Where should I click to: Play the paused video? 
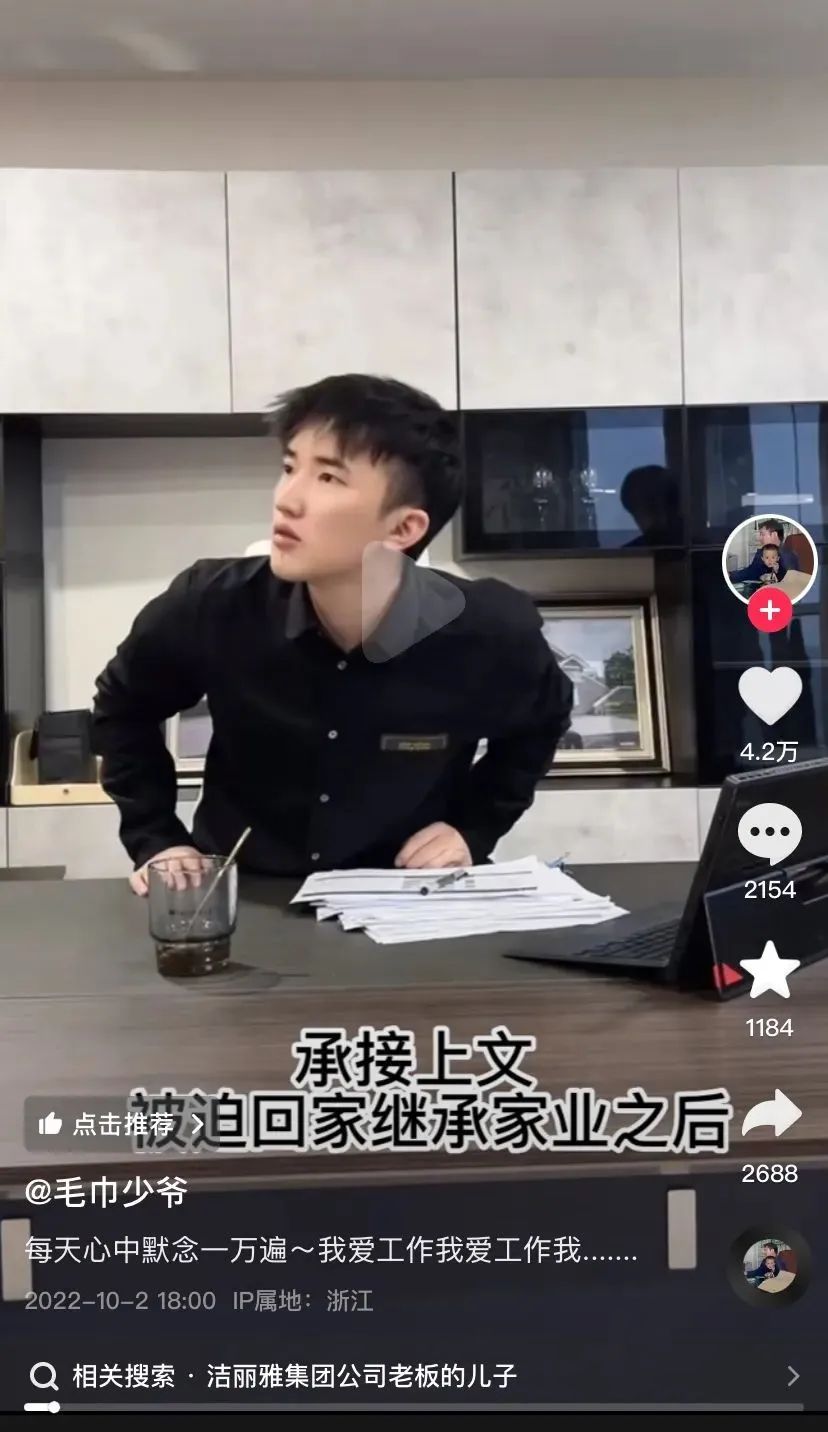(x=413, y=602)
